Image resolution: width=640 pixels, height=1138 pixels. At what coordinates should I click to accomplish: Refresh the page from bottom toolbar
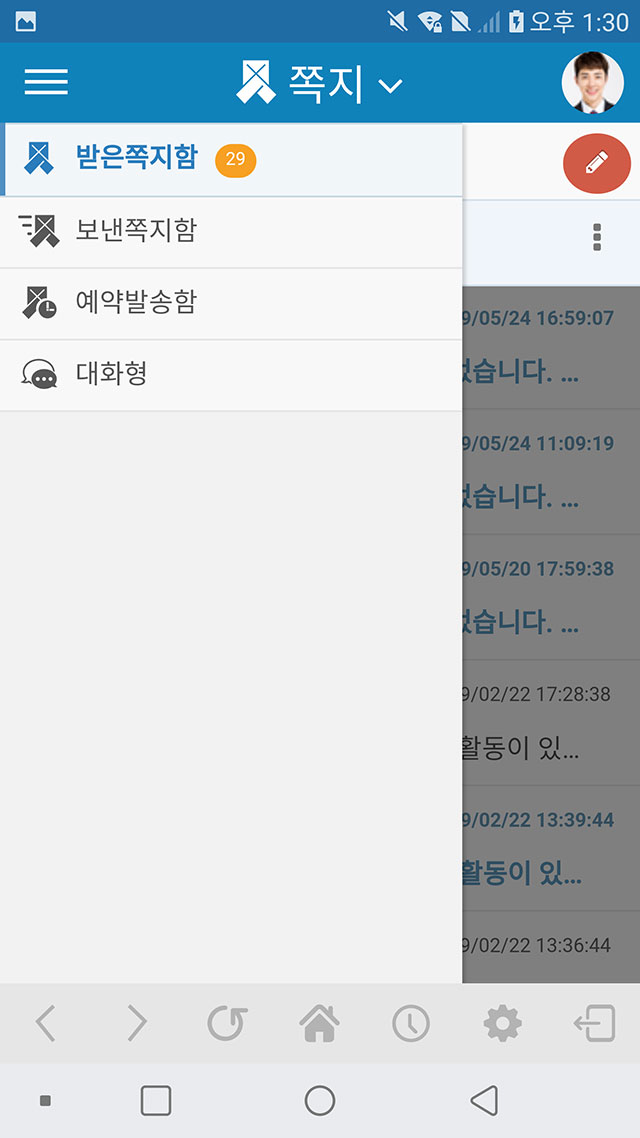pos(226,1023)
